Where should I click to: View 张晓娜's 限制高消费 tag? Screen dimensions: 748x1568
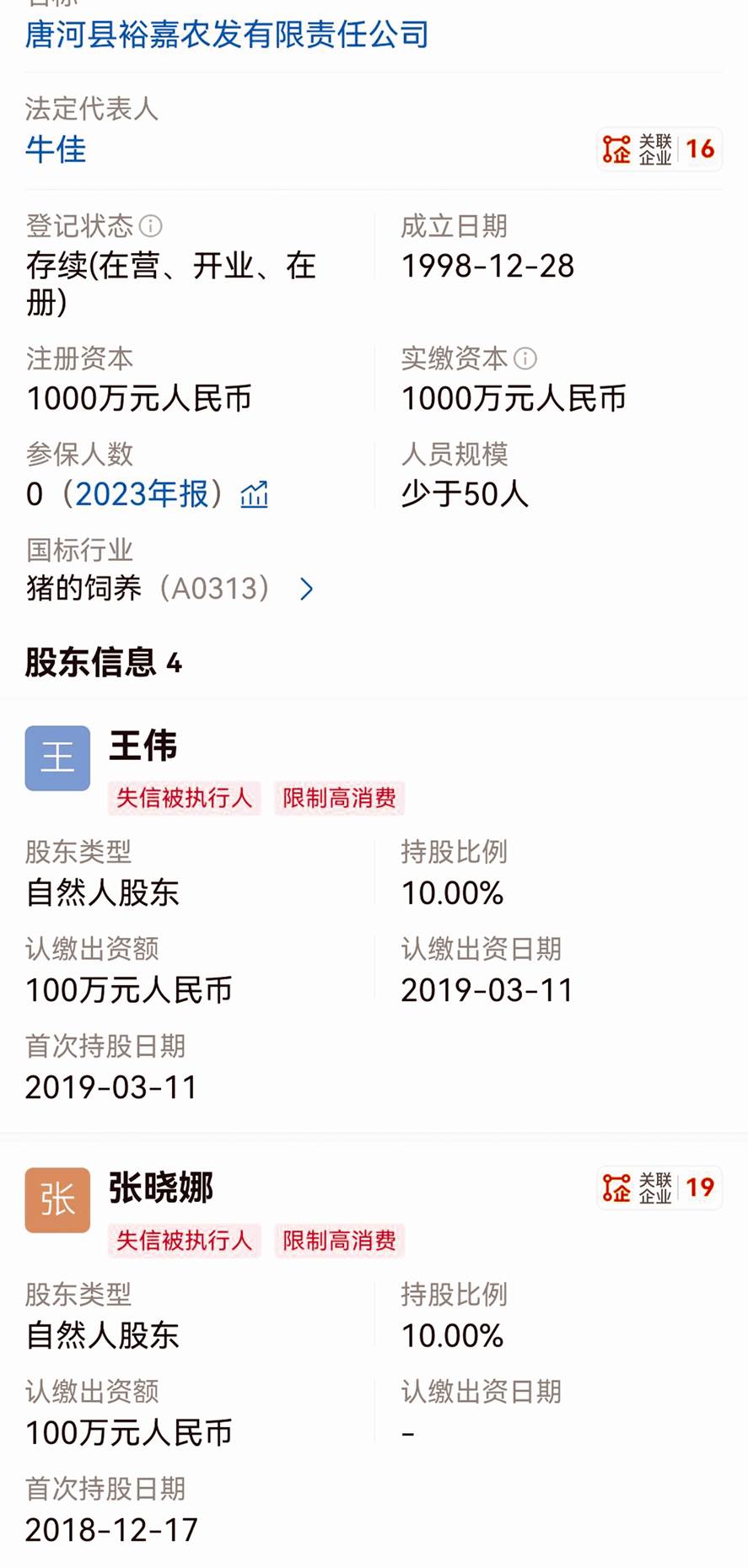click(339, 1240)
